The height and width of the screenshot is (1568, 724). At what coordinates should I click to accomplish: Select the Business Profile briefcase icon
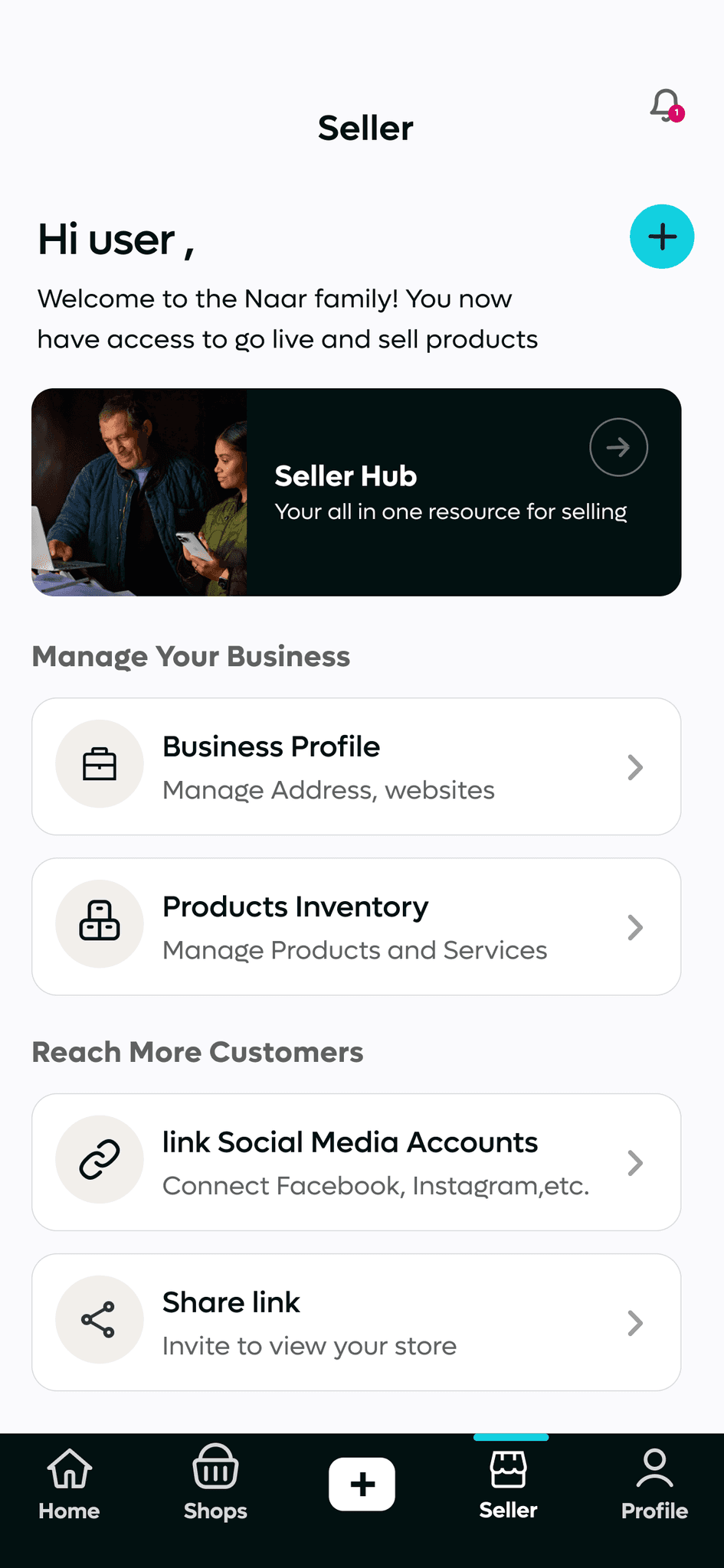click(x=99, y=763)
